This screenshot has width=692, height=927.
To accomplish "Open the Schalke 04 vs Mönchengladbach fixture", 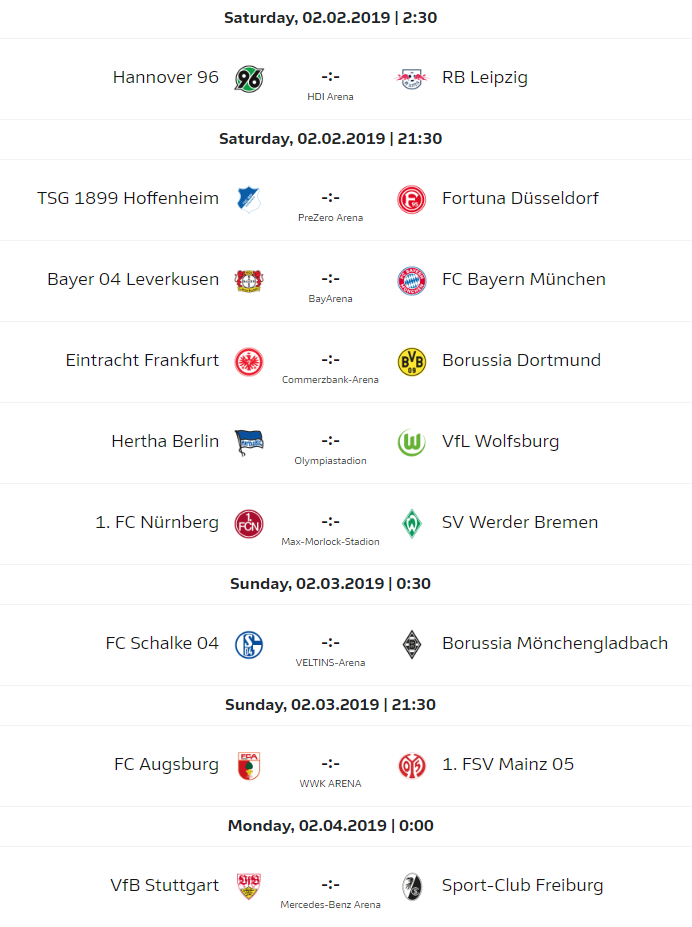I will (x=330, y=644).
